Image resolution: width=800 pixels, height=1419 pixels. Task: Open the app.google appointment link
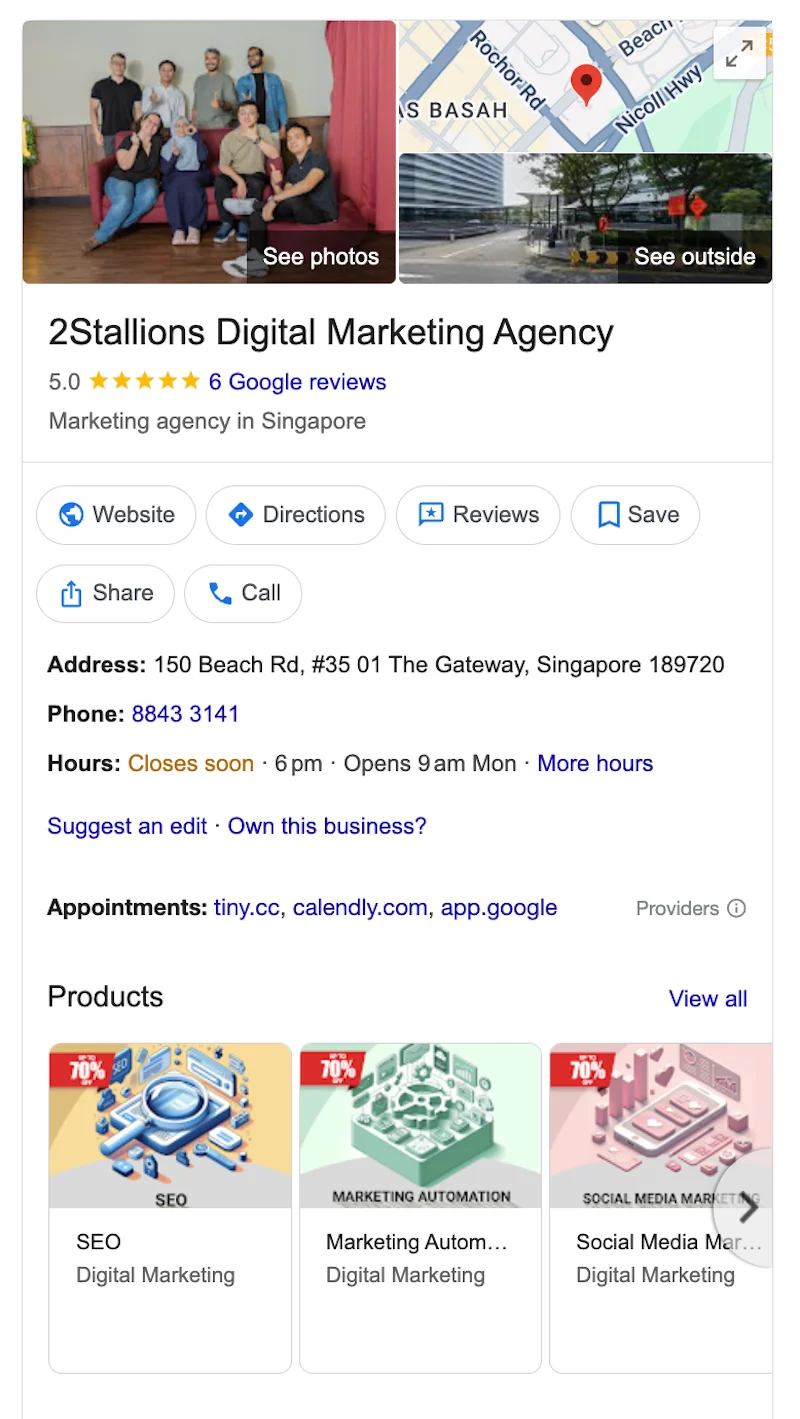498,908
